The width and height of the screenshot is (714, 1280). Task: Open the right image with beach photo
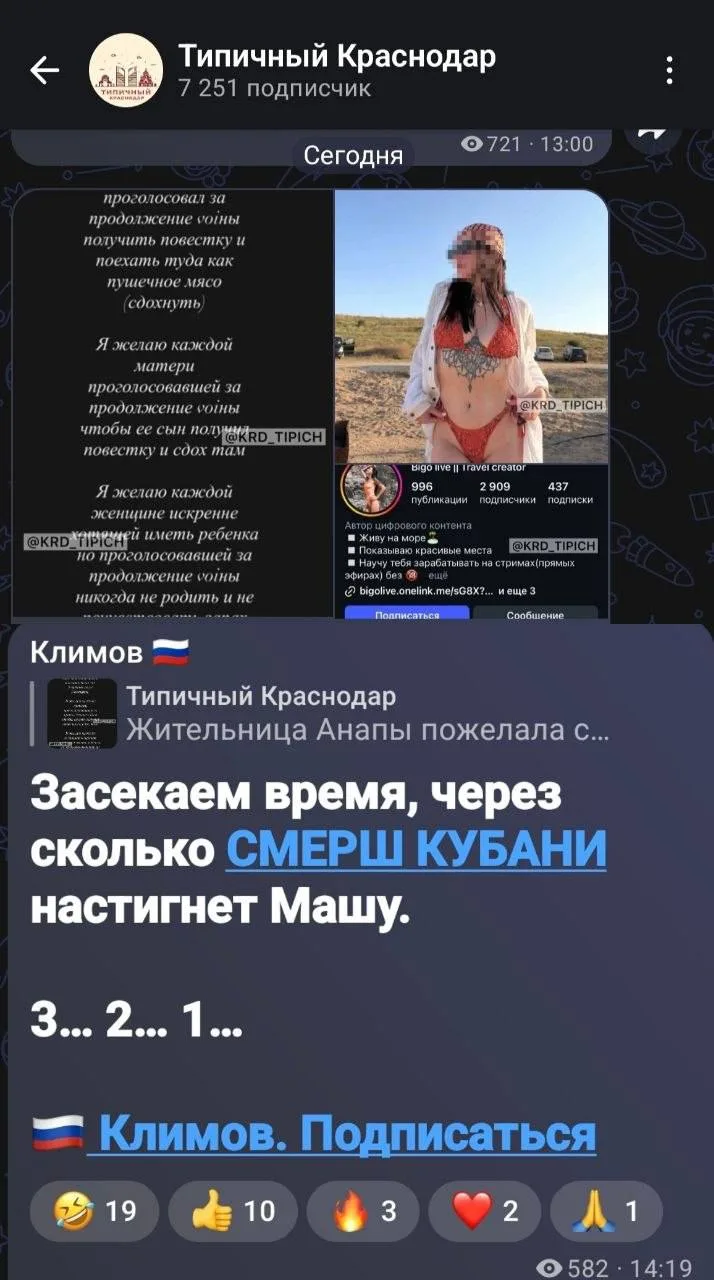click(471, 404)
